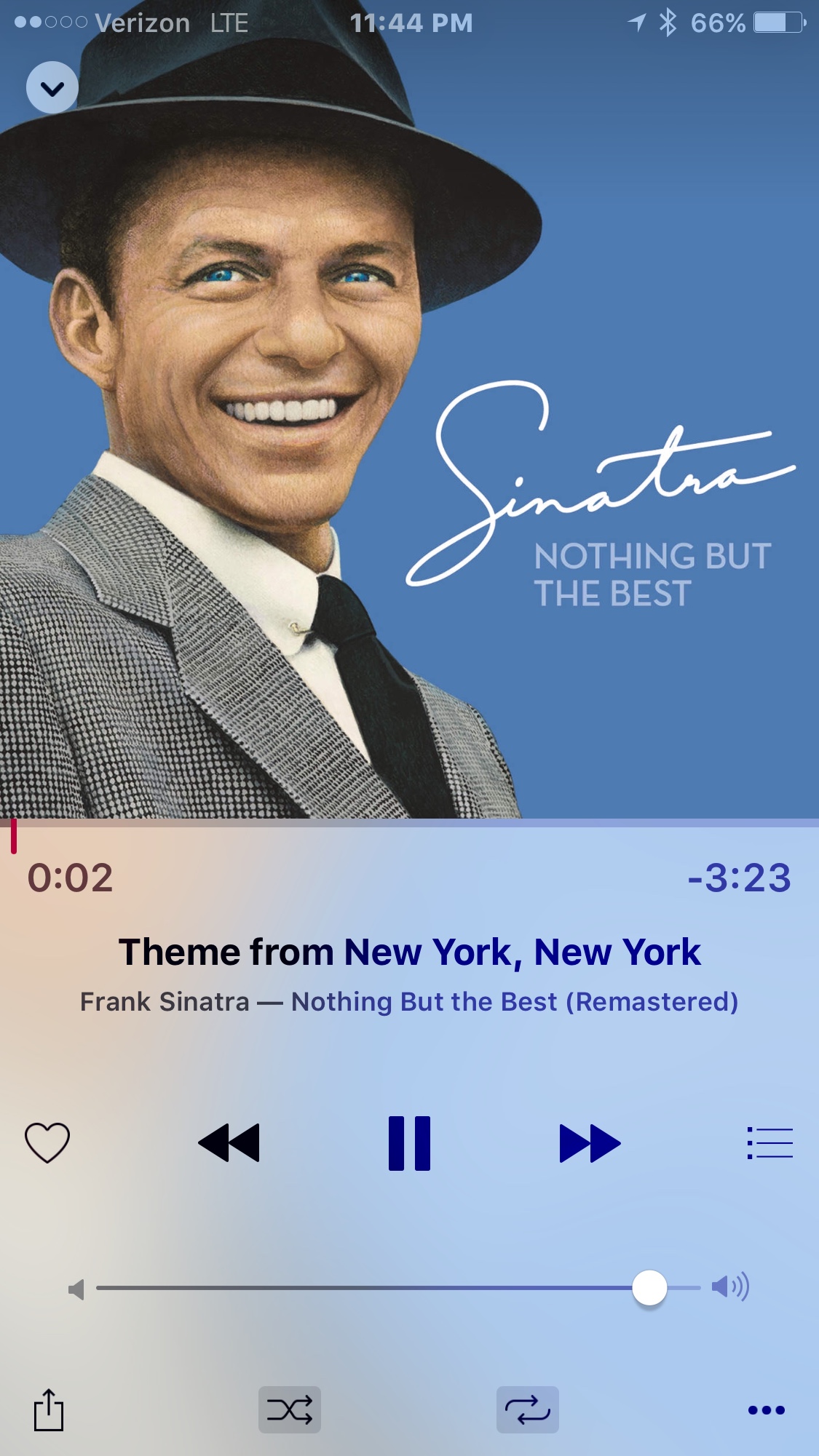Skip back to the previous track
This screenshot has width=819, height=1456.
(229, 1142)
